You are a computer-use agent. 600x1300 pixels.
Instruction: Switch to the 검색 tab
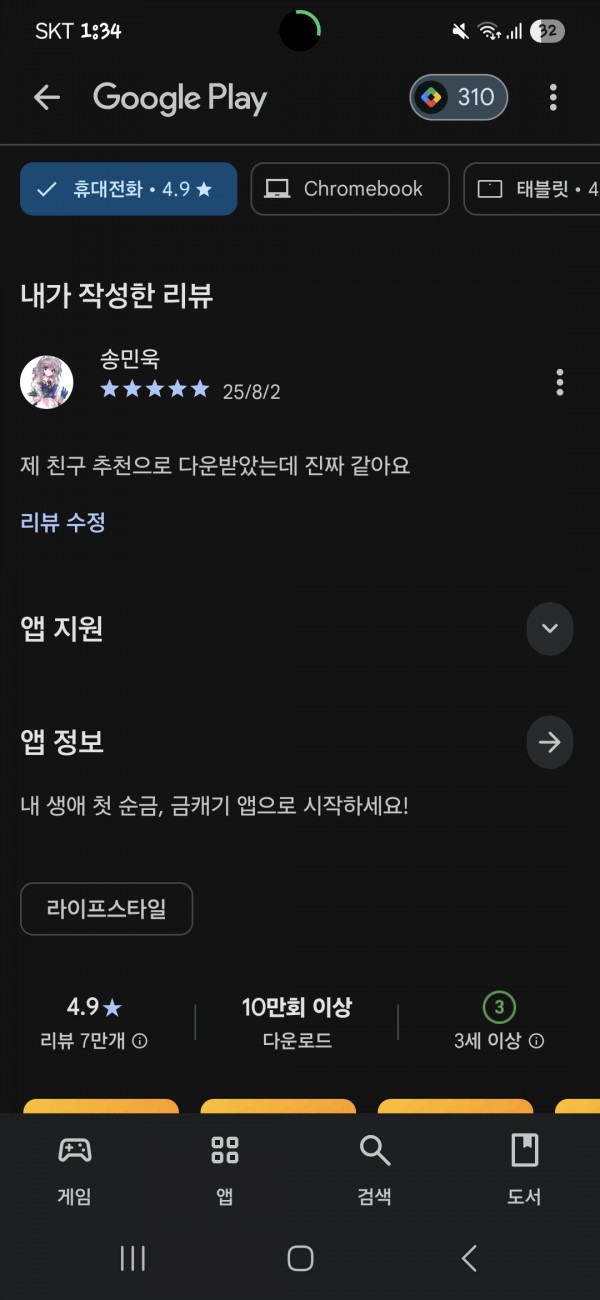[x=375, y=1168]
